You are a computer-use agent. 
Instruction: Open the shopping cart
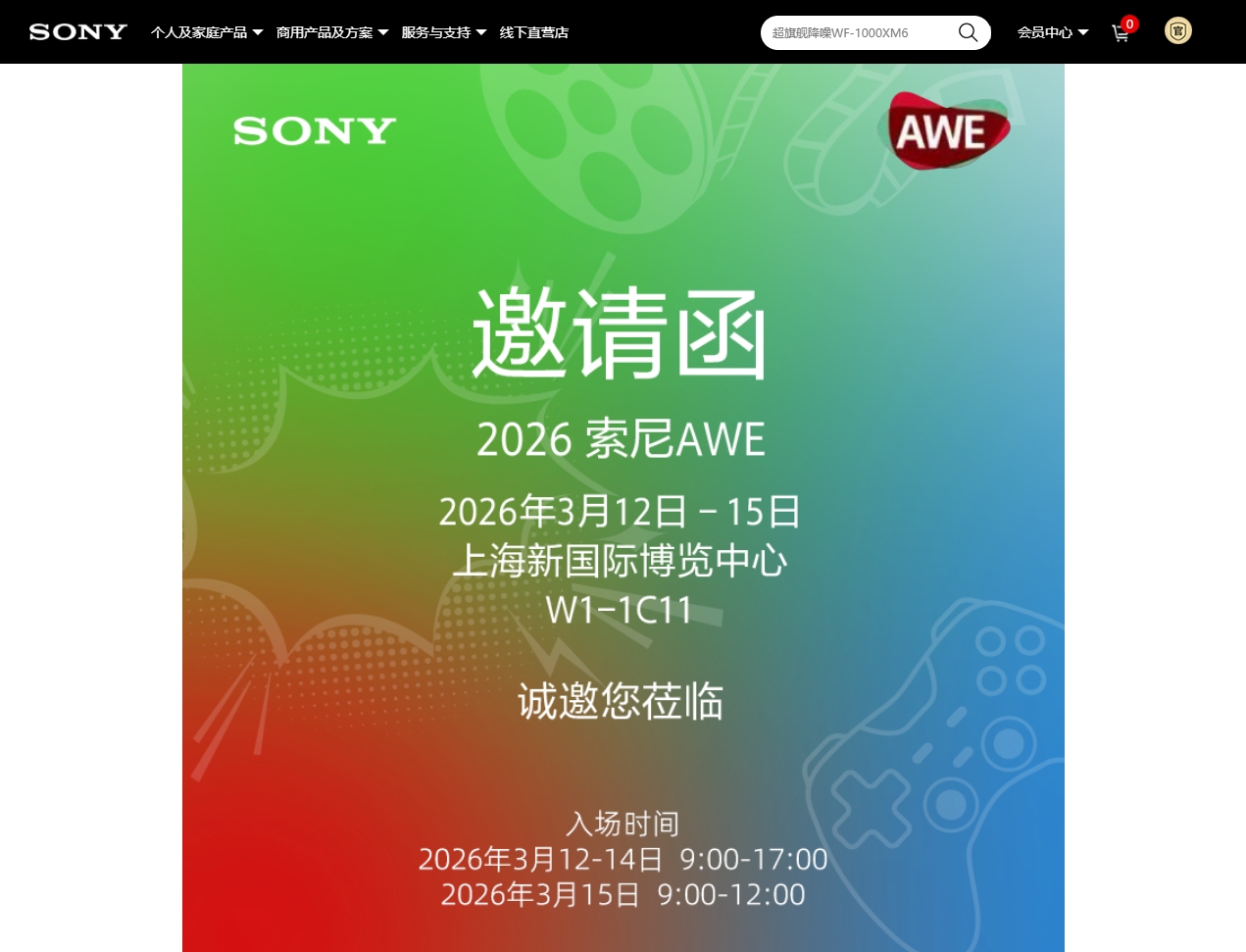[1121, 33]
